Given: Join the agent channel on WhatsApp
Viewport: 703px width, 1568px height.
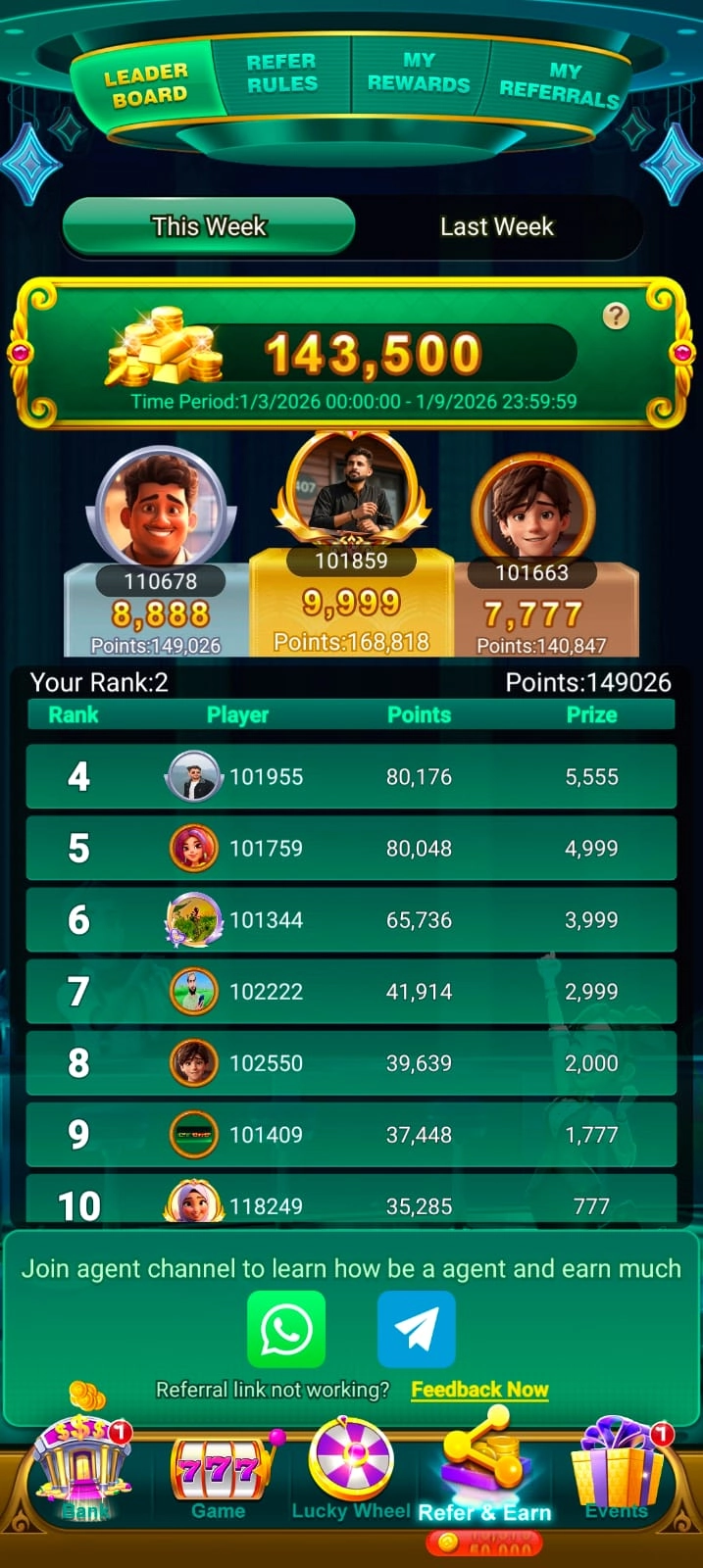Looking at the screenshot, I should click(286, 1329).
